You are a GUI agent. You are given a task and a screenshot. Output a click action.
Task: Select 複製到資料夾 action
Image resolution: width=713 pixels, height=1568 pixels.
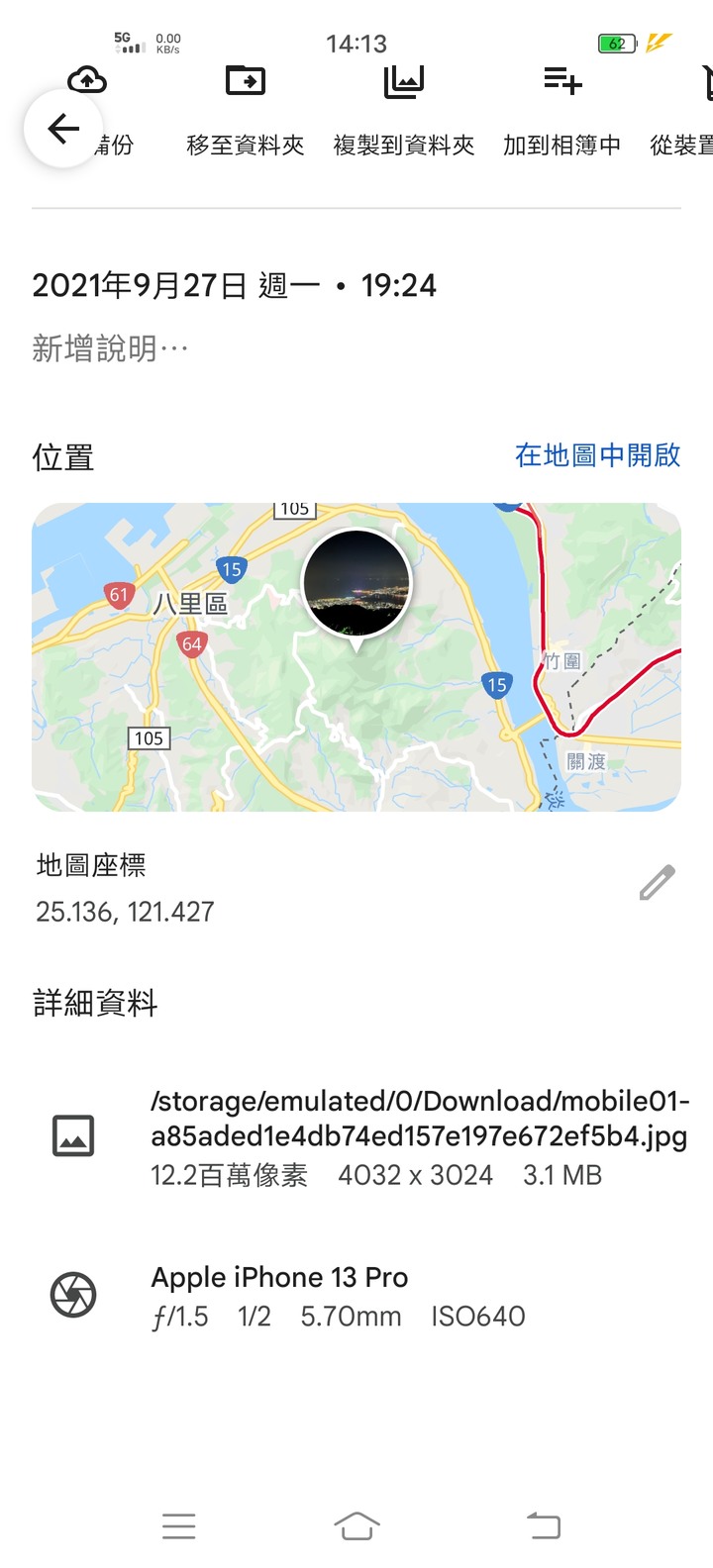403,110
